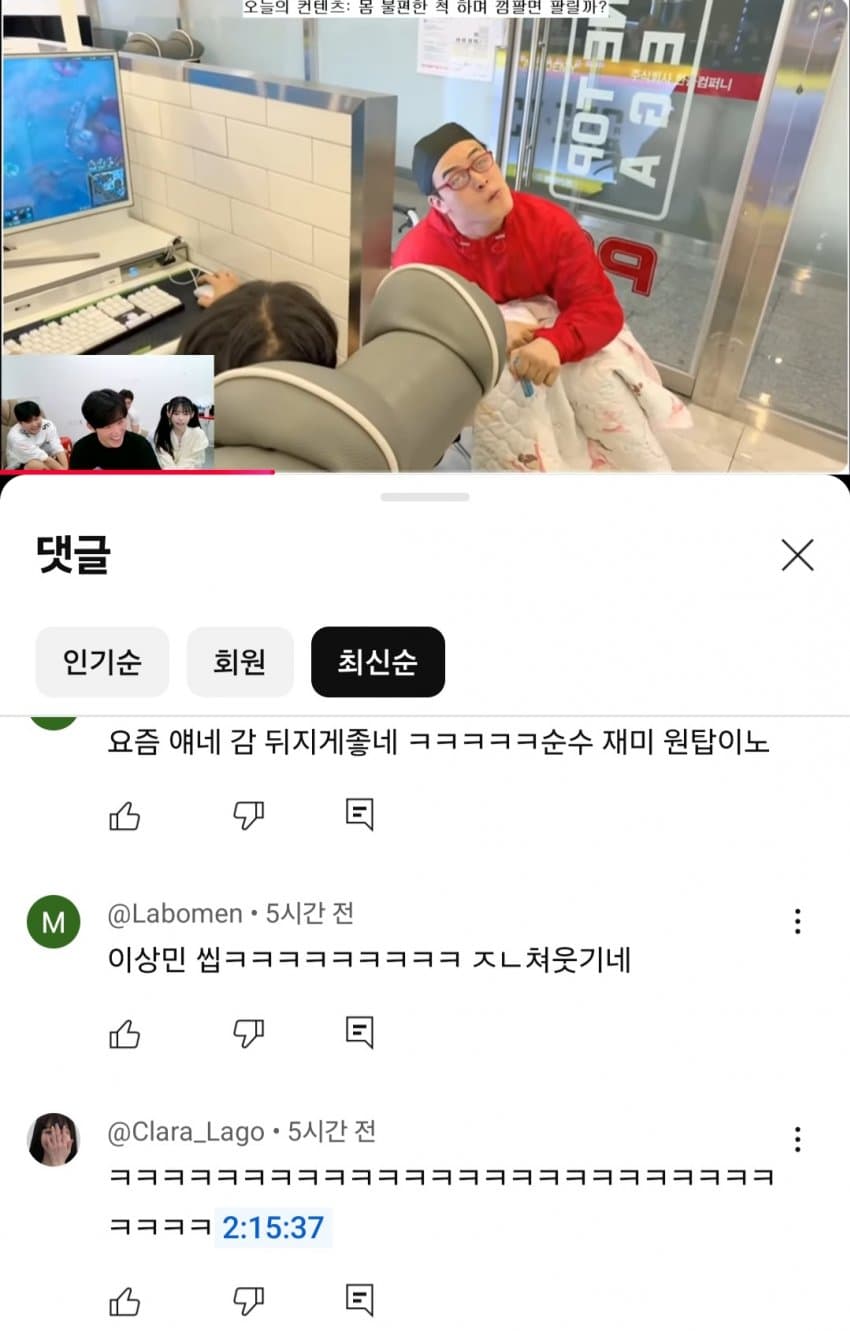The width and height of the screenshot is (850, 1331).
Task: Reply to @Clara_Lago's comment
Action: [359, 1300]
